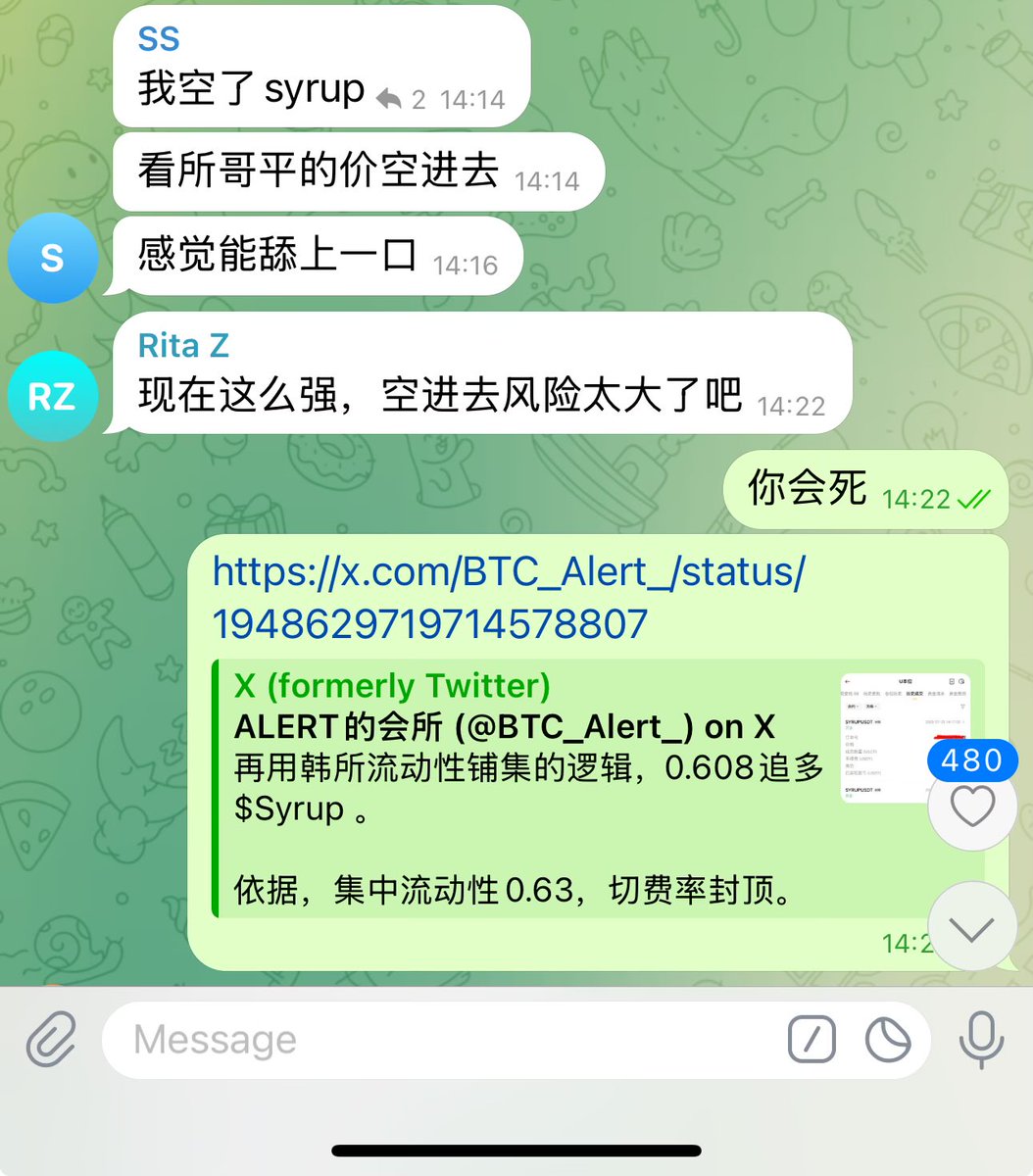This screenshot has width=1033, height=1176.
Task: Tap the sender name Rita Z
Action: (x=183, y=345)
